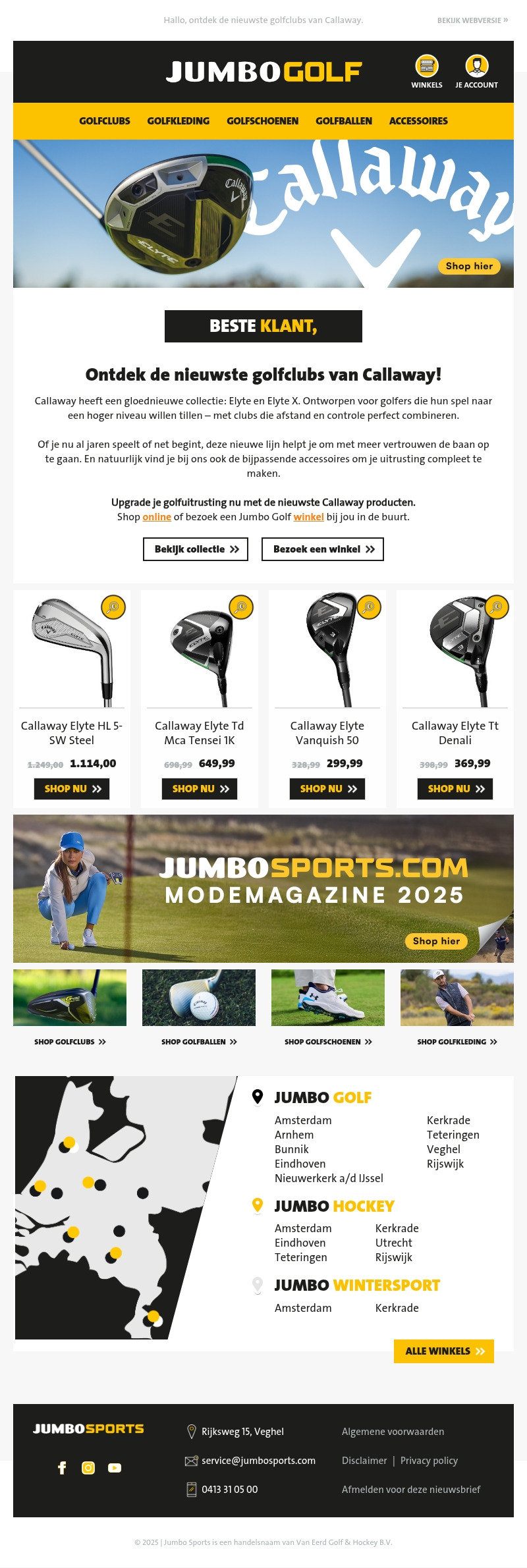Select the Accessoires category

point(418,121)
